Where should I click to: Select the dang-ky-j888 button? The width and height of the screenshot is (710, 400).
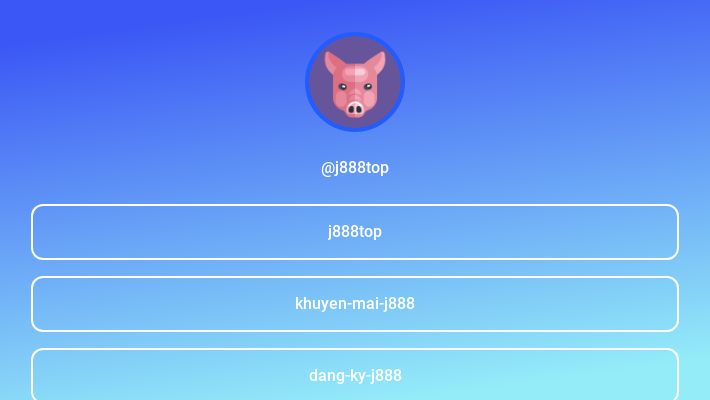355,376
